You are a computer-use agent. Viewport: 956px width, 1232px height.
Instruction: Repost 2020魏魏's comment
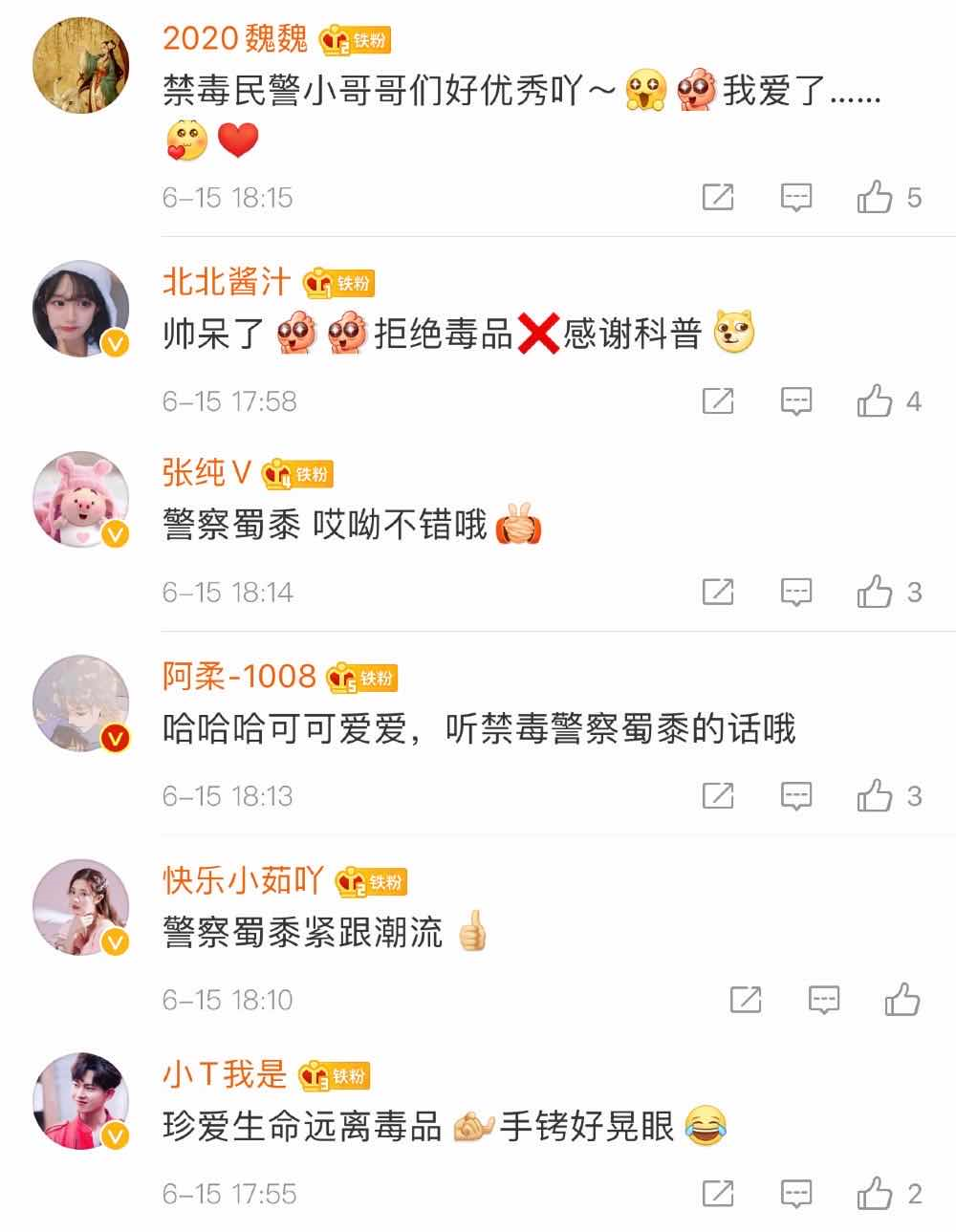717,197
